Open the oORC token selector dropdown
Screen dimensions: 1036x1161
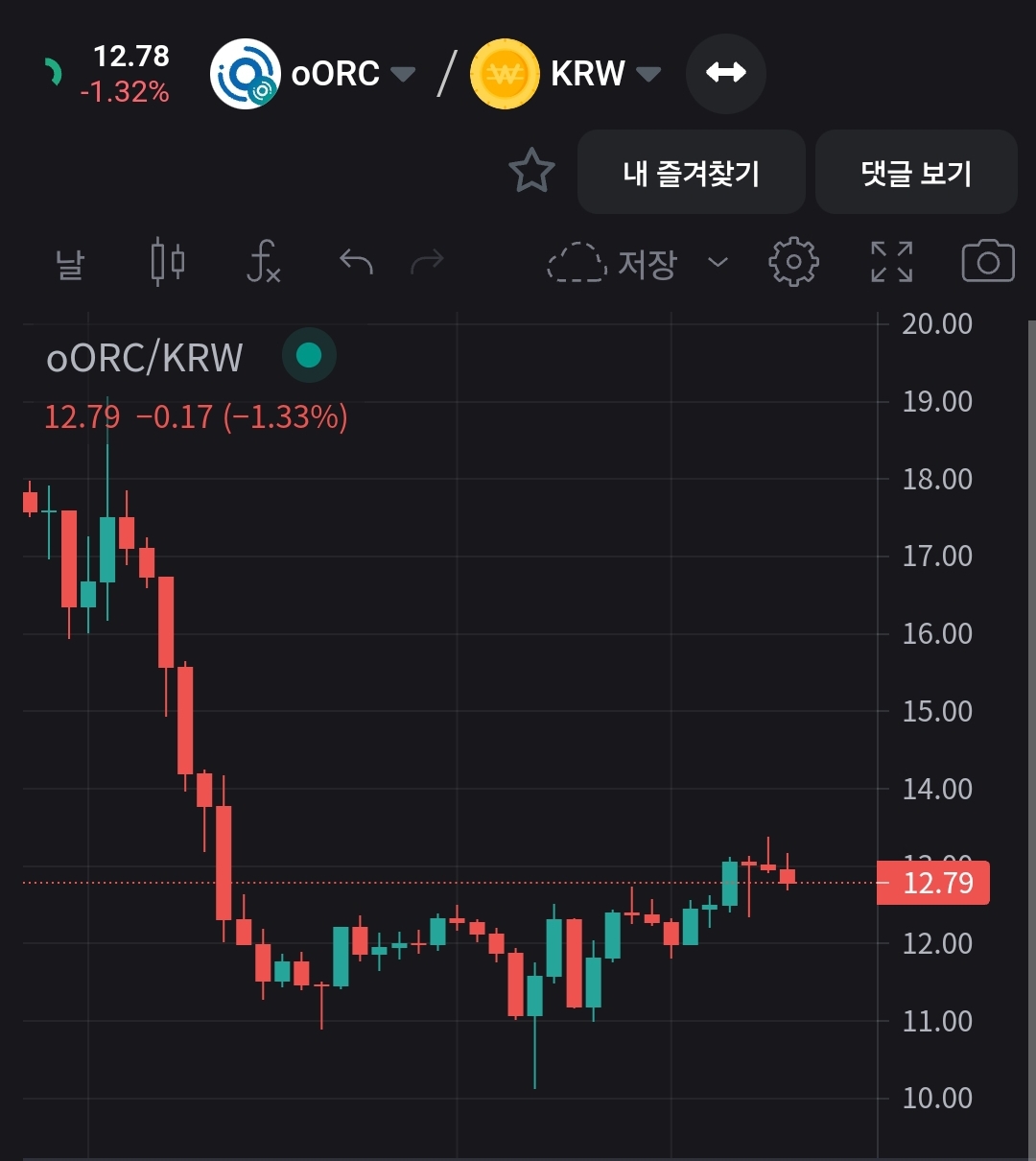pos(403,74)
